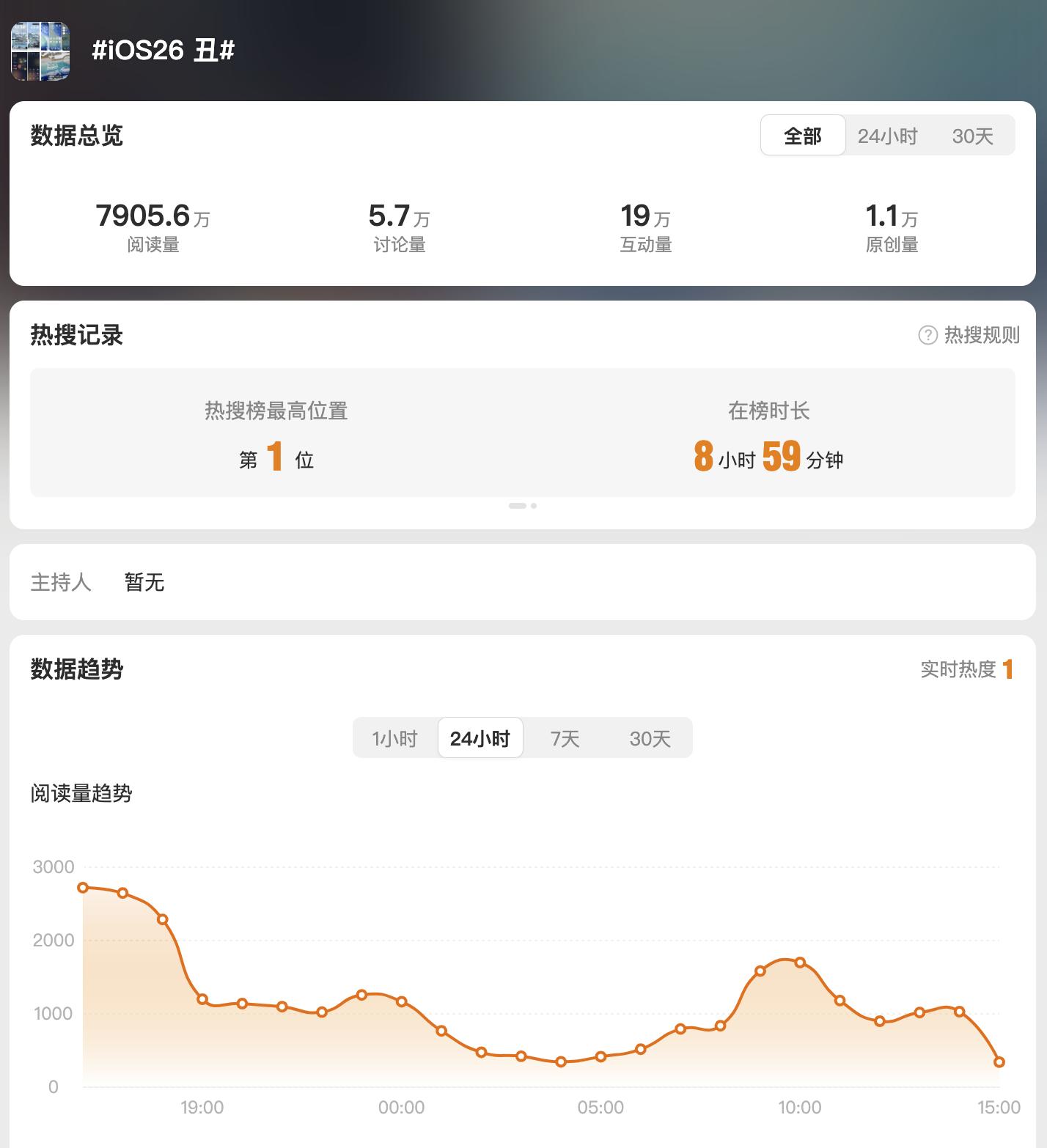Switch data overview to 30天
This screenshot has height=1148, width=1047.
click(x=972, y=136)
